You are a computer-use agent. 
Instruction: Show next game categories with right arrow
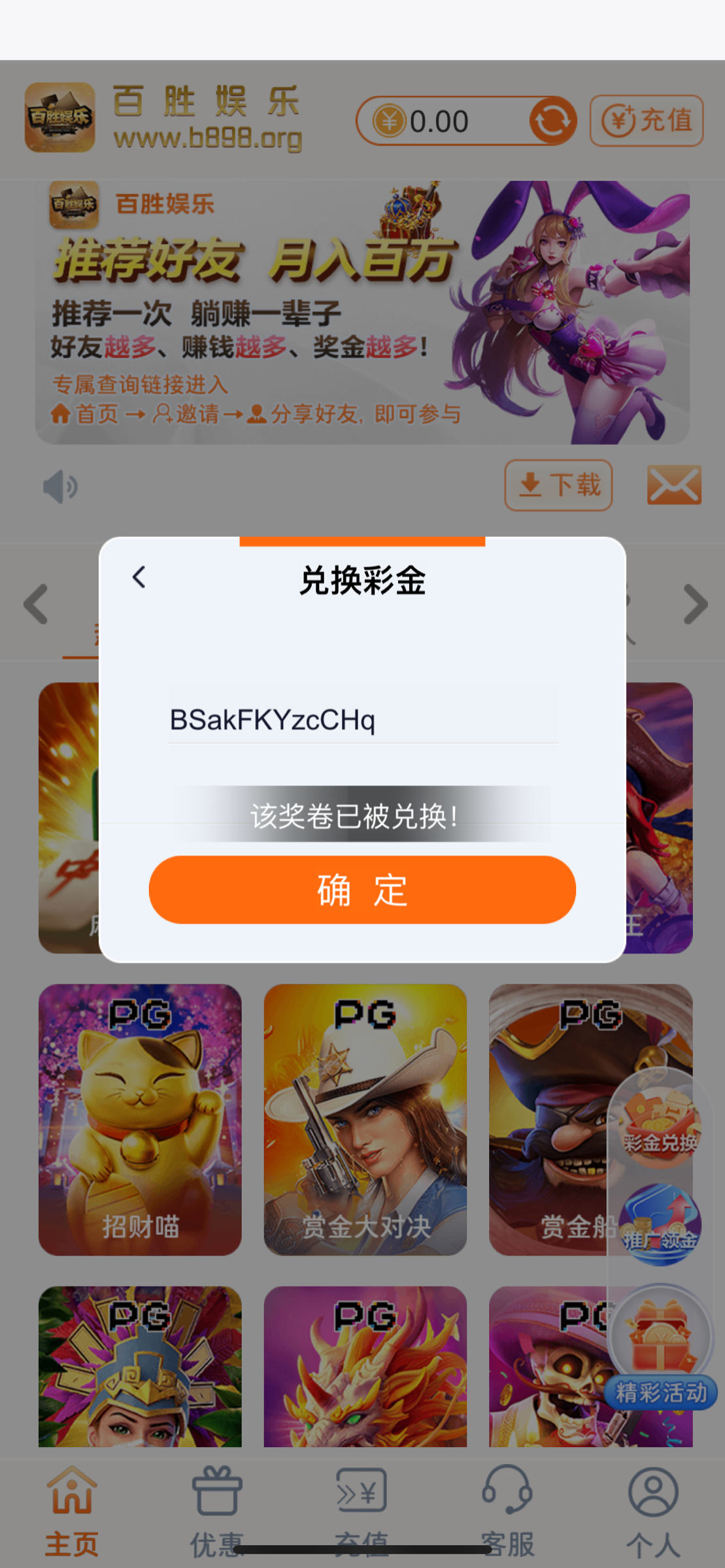[696, 604]
